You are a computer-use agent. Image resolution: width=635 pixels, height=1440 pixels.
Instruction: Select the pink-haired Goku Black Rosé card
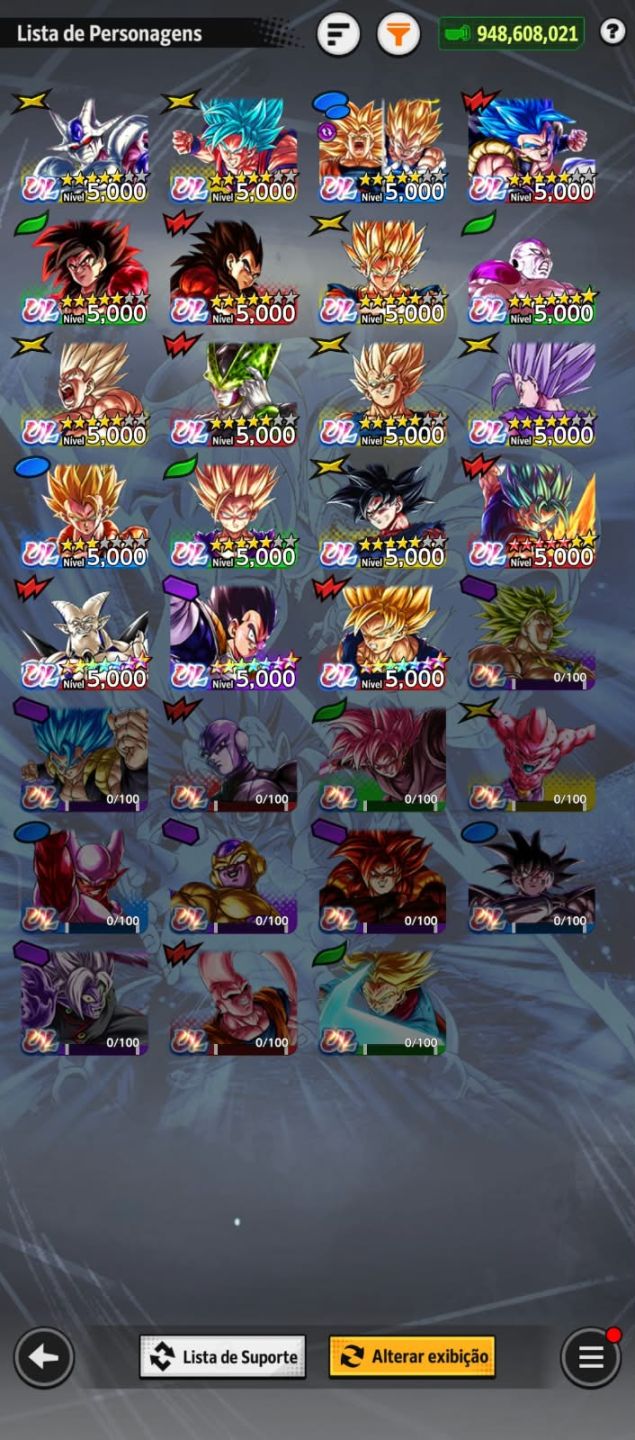click(383, 759)
